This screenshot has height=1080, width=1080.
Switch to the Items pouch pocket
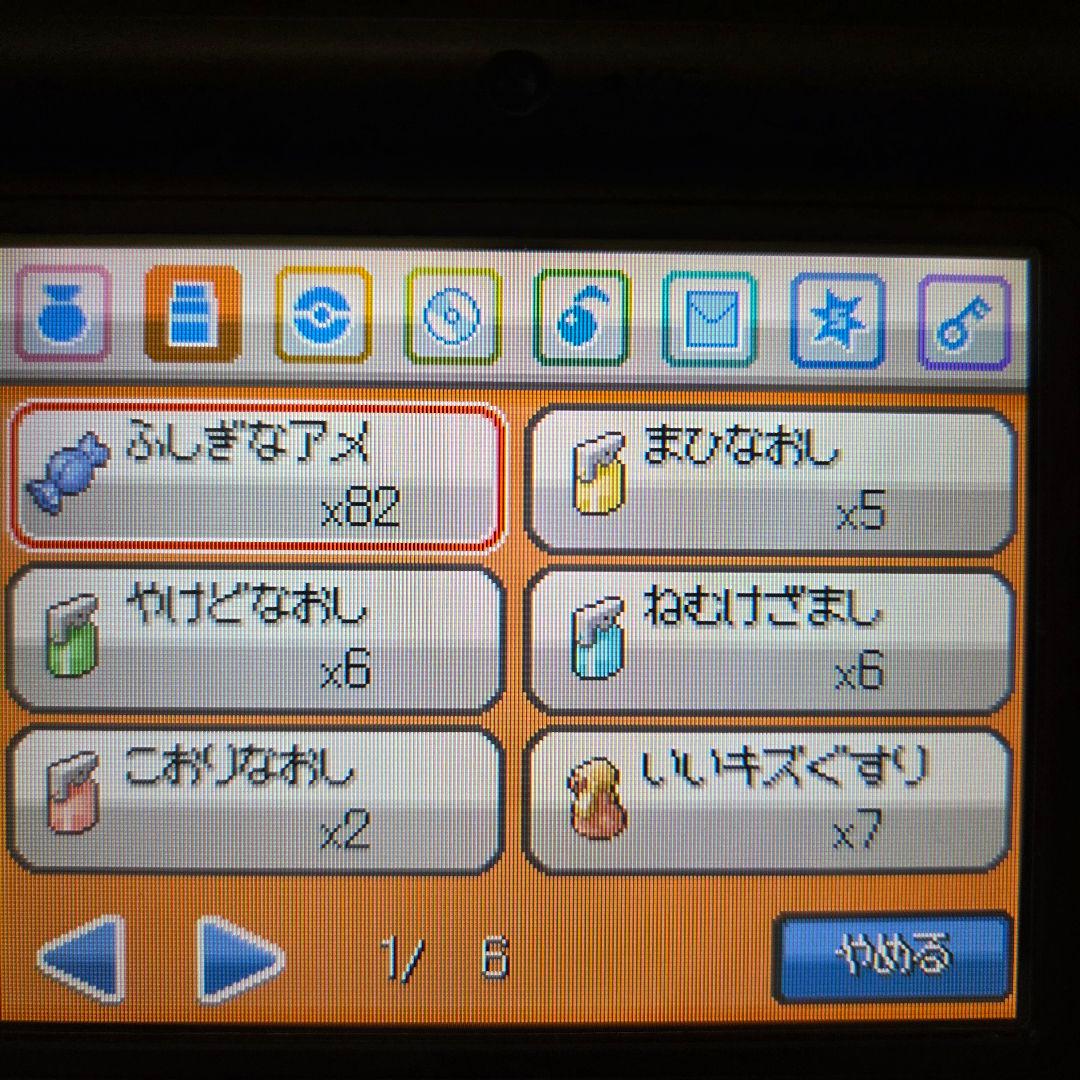coord(63,314)
